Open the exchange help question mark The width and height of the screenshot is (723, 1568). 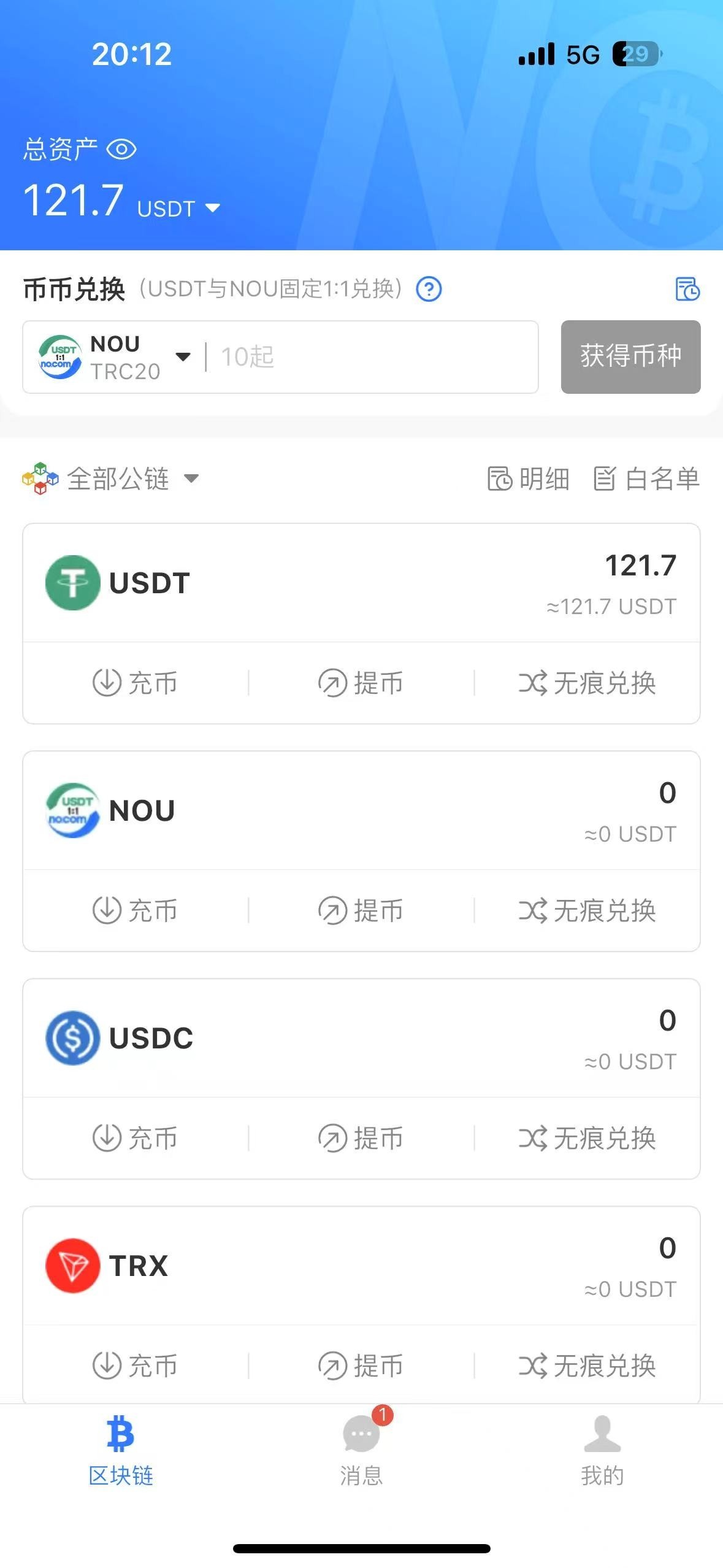pos(429,288)
